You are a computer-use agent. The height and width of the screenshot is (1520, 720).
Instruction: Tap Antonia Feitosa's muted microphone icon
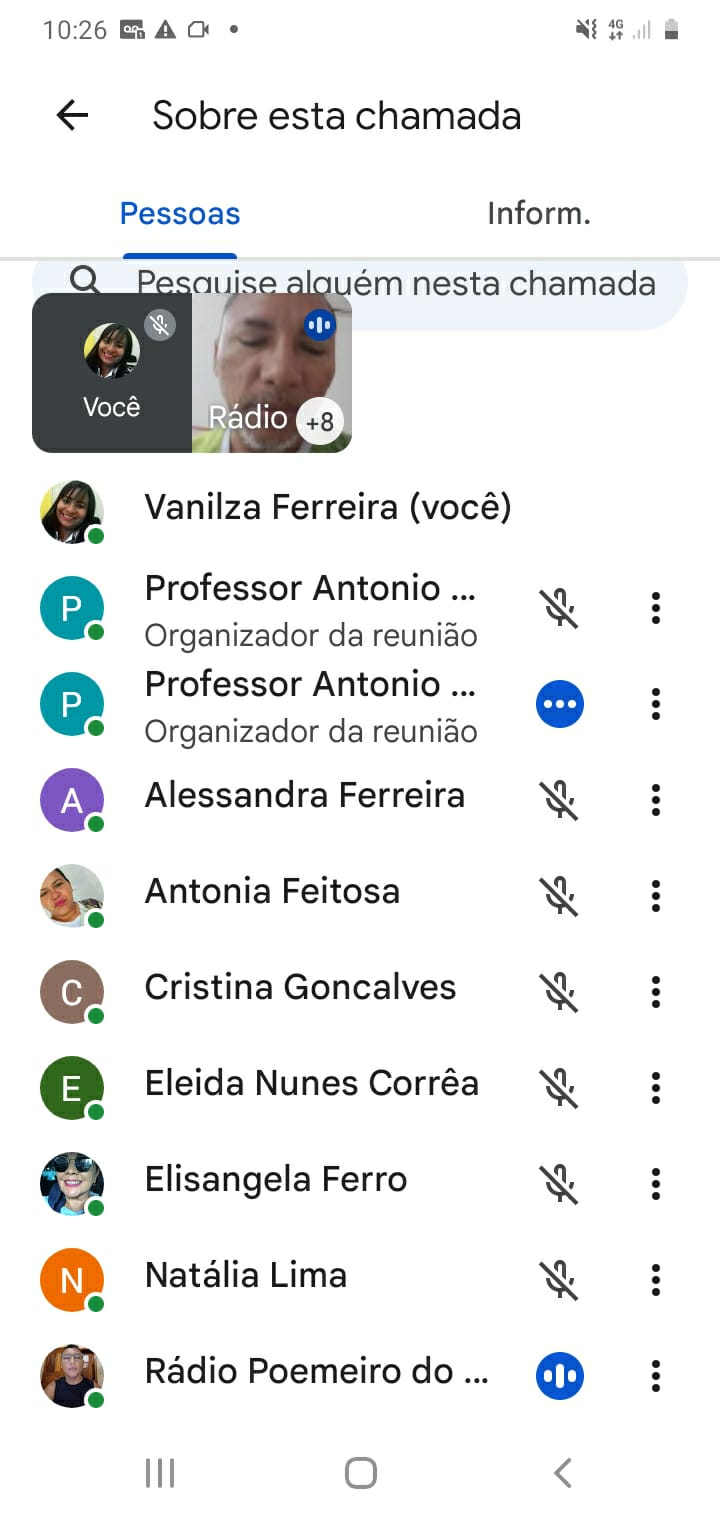pos(560,896)
